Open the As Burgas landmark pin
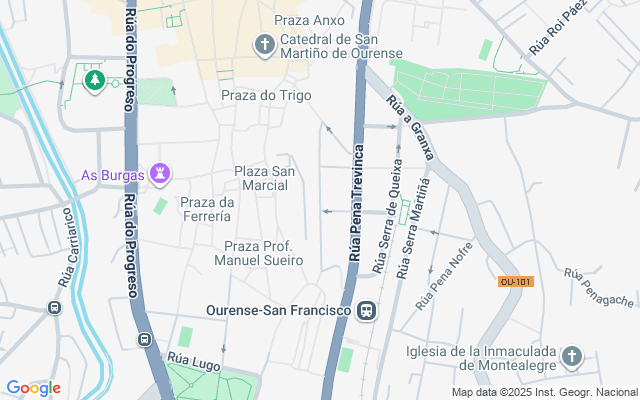The width and height of the screenshot is (640, 400). tap(158, 175)
